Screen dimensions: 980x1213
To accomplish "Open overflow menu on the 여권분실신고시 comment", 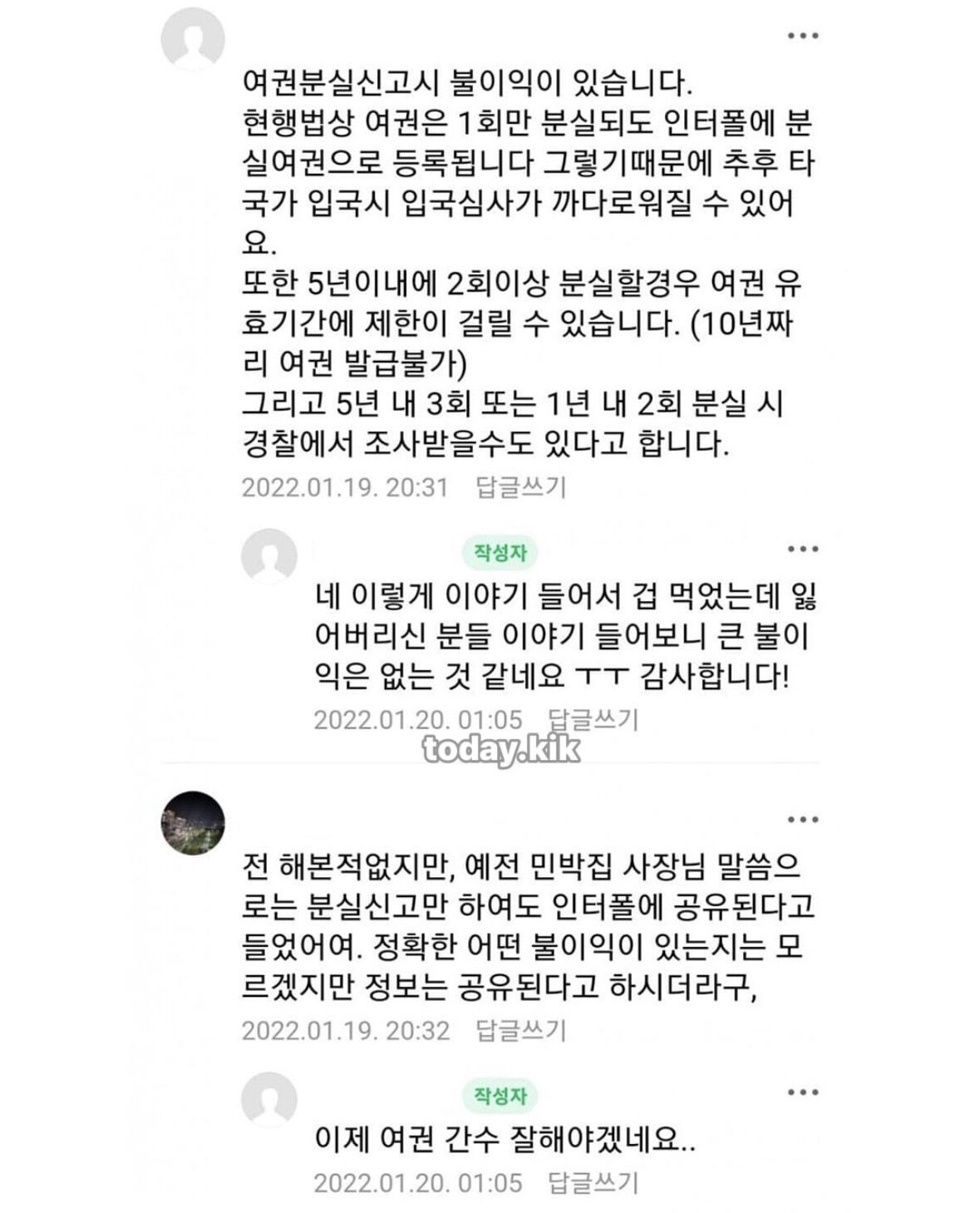I will click(x=802, y=36).
